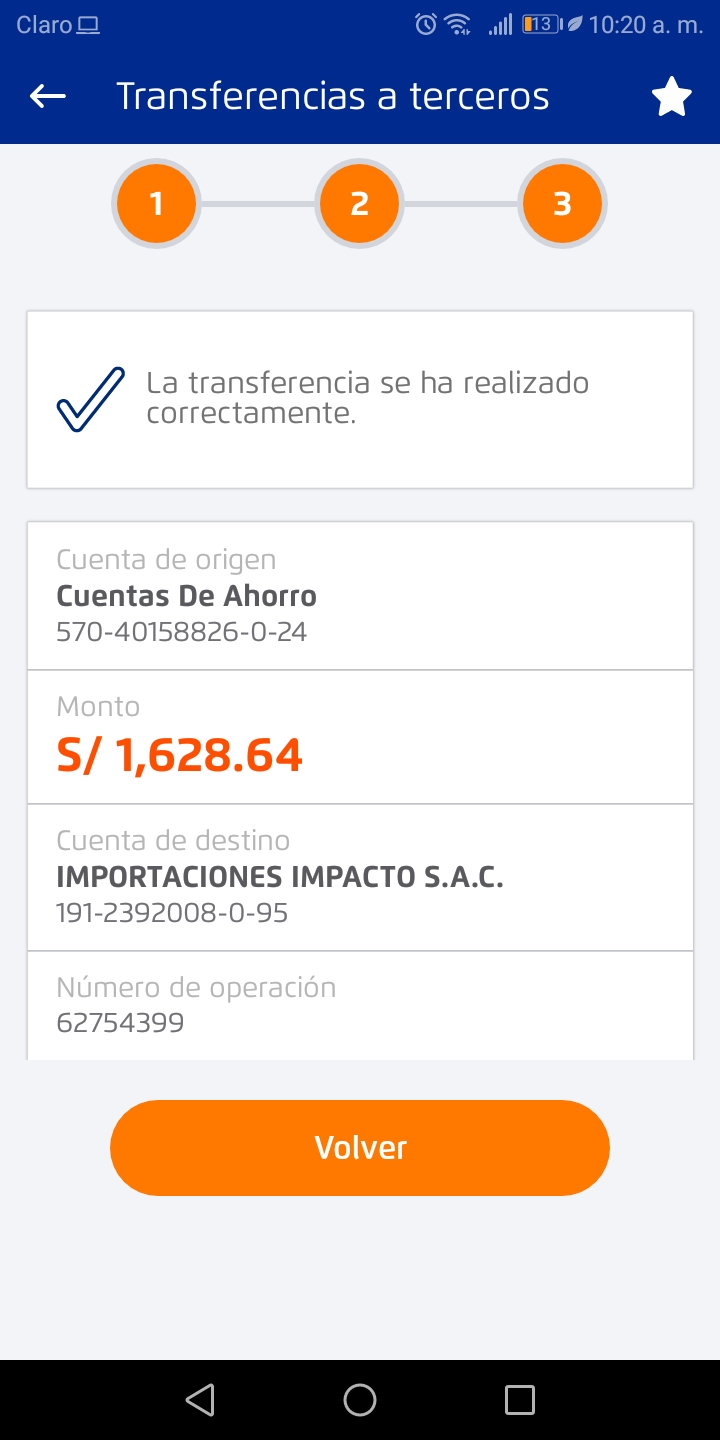Tap the Volver button
Viewport: 720px width, 1440px height.
pos(360,1147)
